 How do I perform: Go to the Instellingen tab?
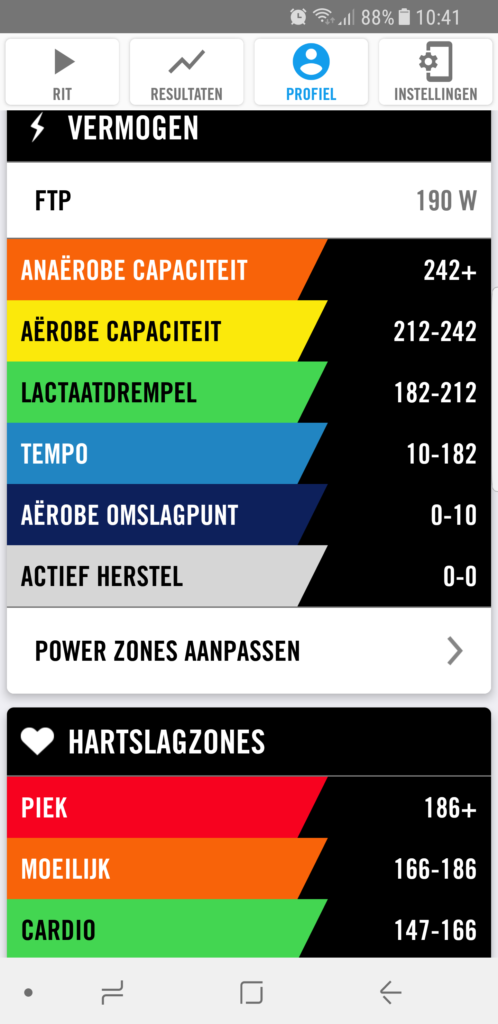pyautogui.click(x=435, y=72)
